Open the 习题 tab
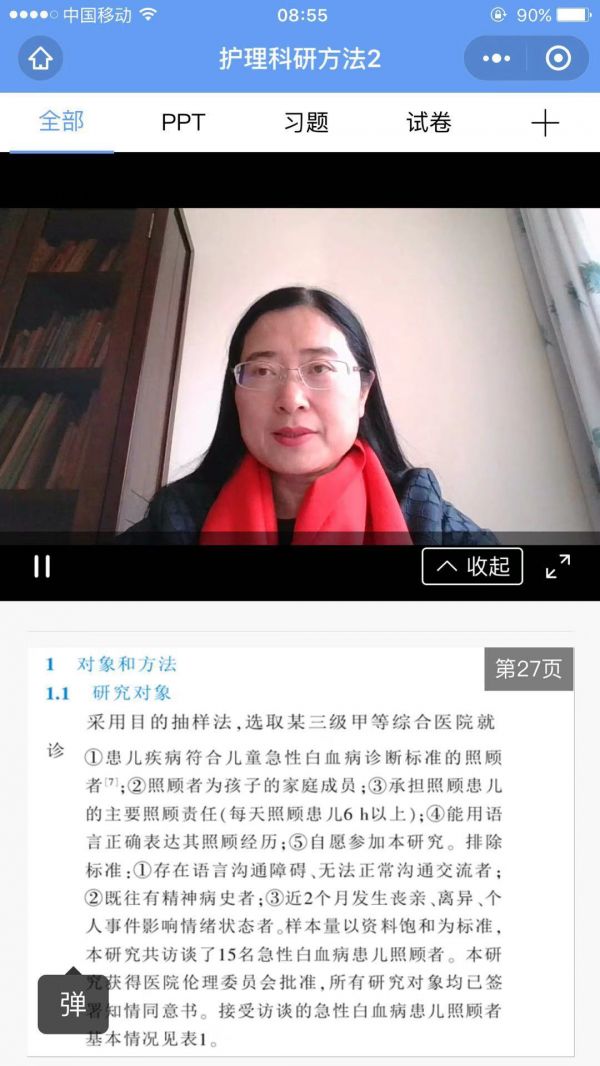Screen dimensions: 600x1066 pos(306,122)
